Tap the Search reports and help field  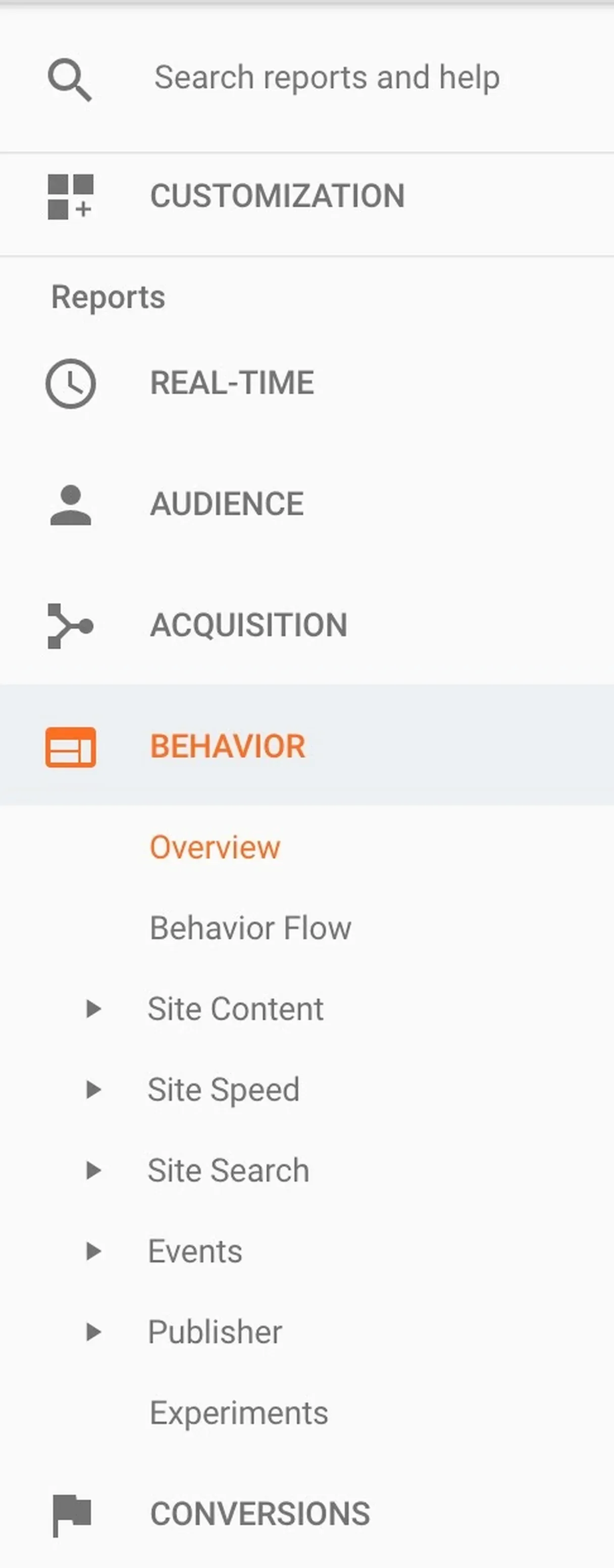pyautogui.click(x=327, y=78)
